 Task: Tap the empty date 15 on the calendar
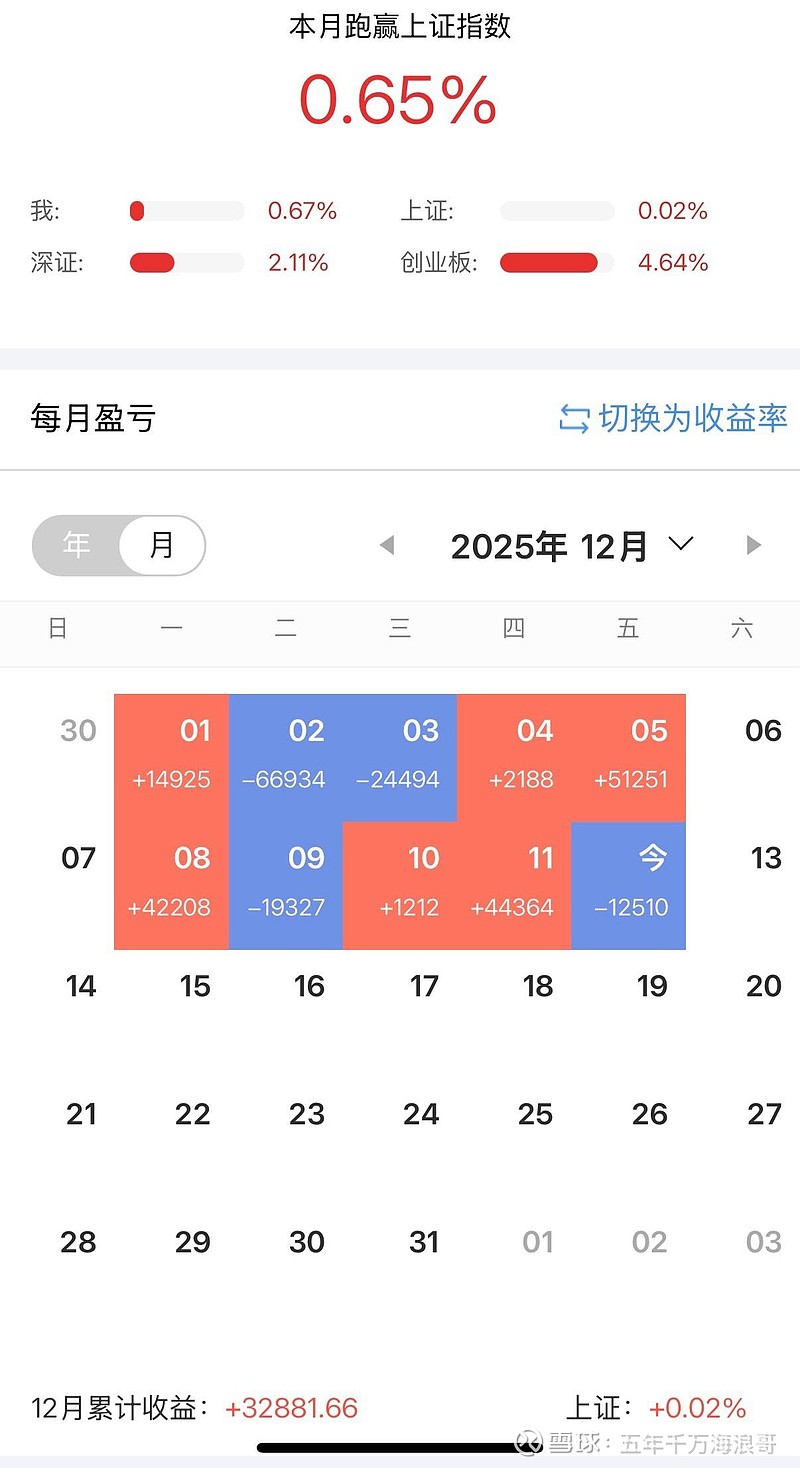point(194,986)
